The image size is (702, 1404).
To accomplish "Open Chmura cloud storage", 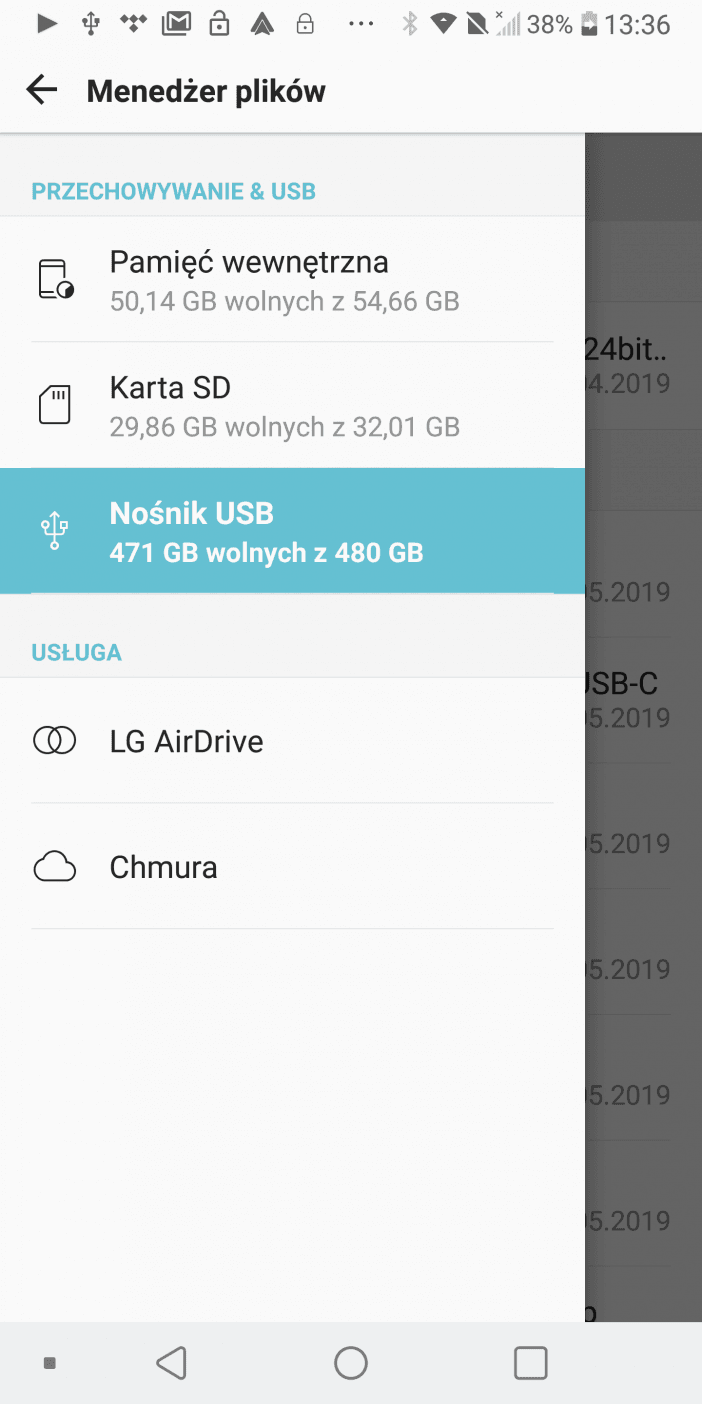I will [x=292, y=866].
